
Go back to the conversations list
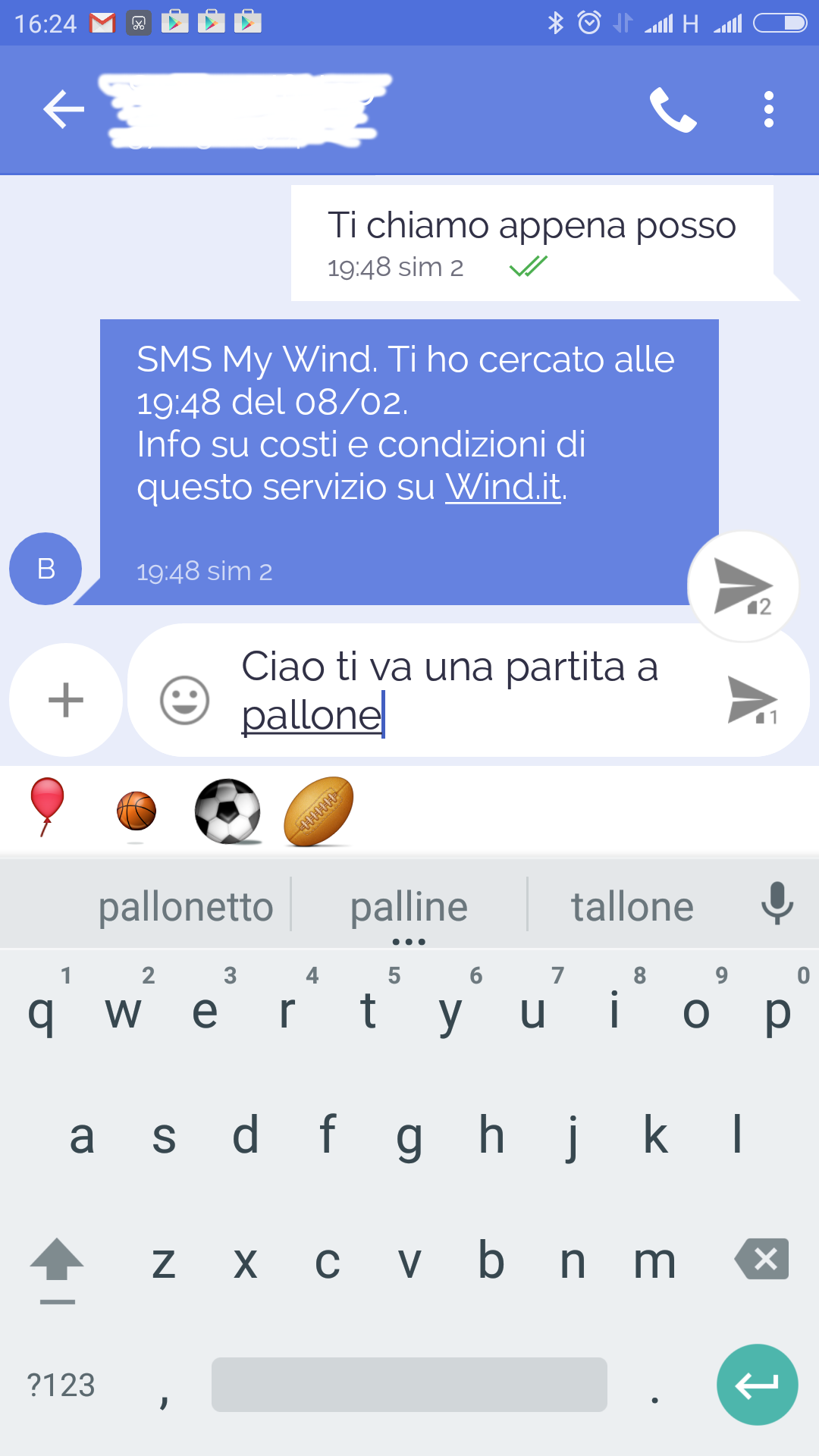64,110
